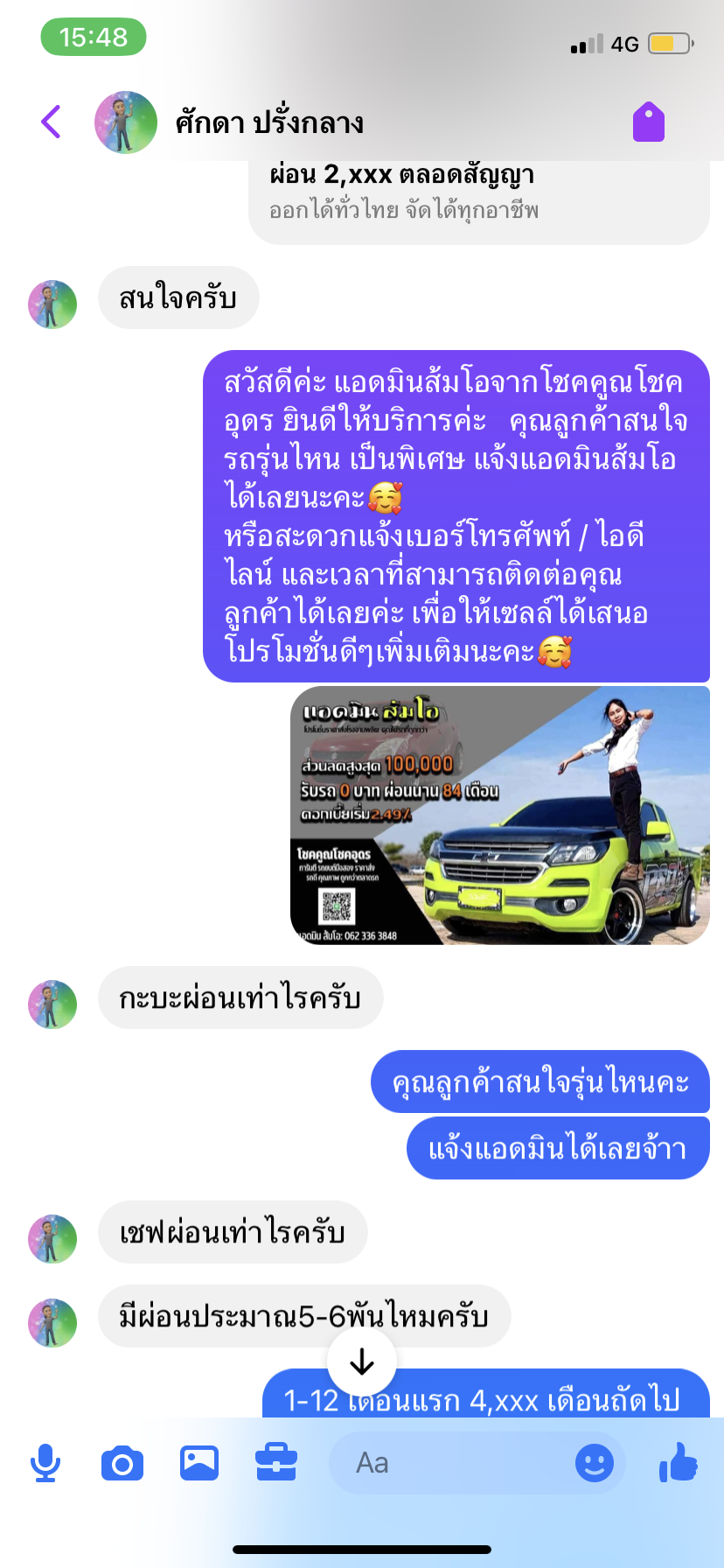Open the photo gallery picker

click(199, 1463)
